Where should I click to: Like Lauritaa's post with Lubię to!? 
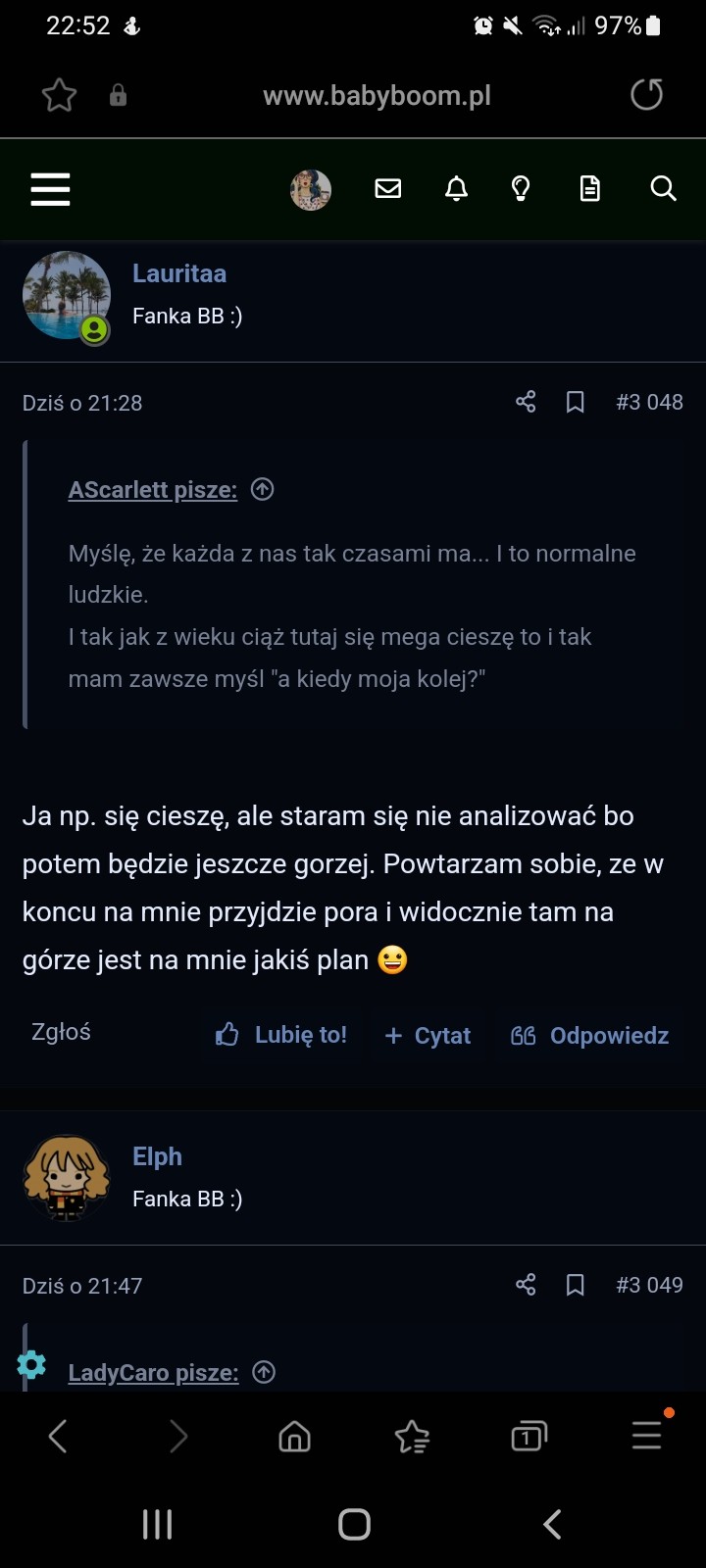(x=281, y=1035)
